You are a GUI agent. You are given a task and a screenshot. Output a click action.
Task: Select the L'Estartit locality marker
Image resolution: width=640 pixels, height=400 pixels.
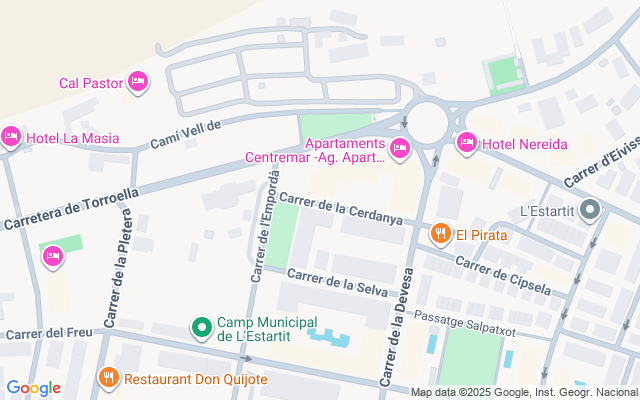tap(590, 210)
